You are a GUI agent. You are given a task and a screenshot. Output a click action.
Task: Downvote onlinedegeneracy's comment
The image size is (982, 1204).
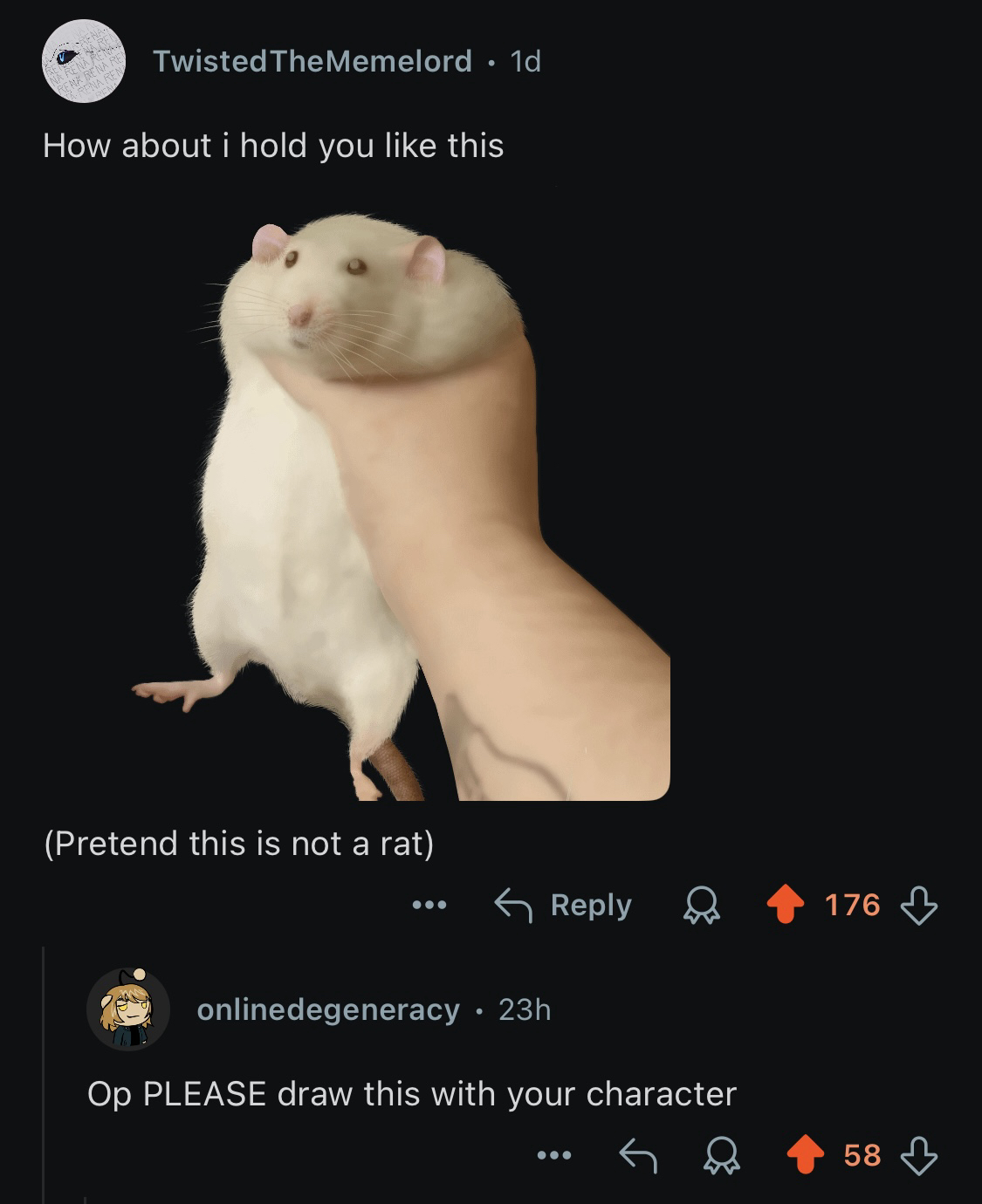[x=918, y=1155]
